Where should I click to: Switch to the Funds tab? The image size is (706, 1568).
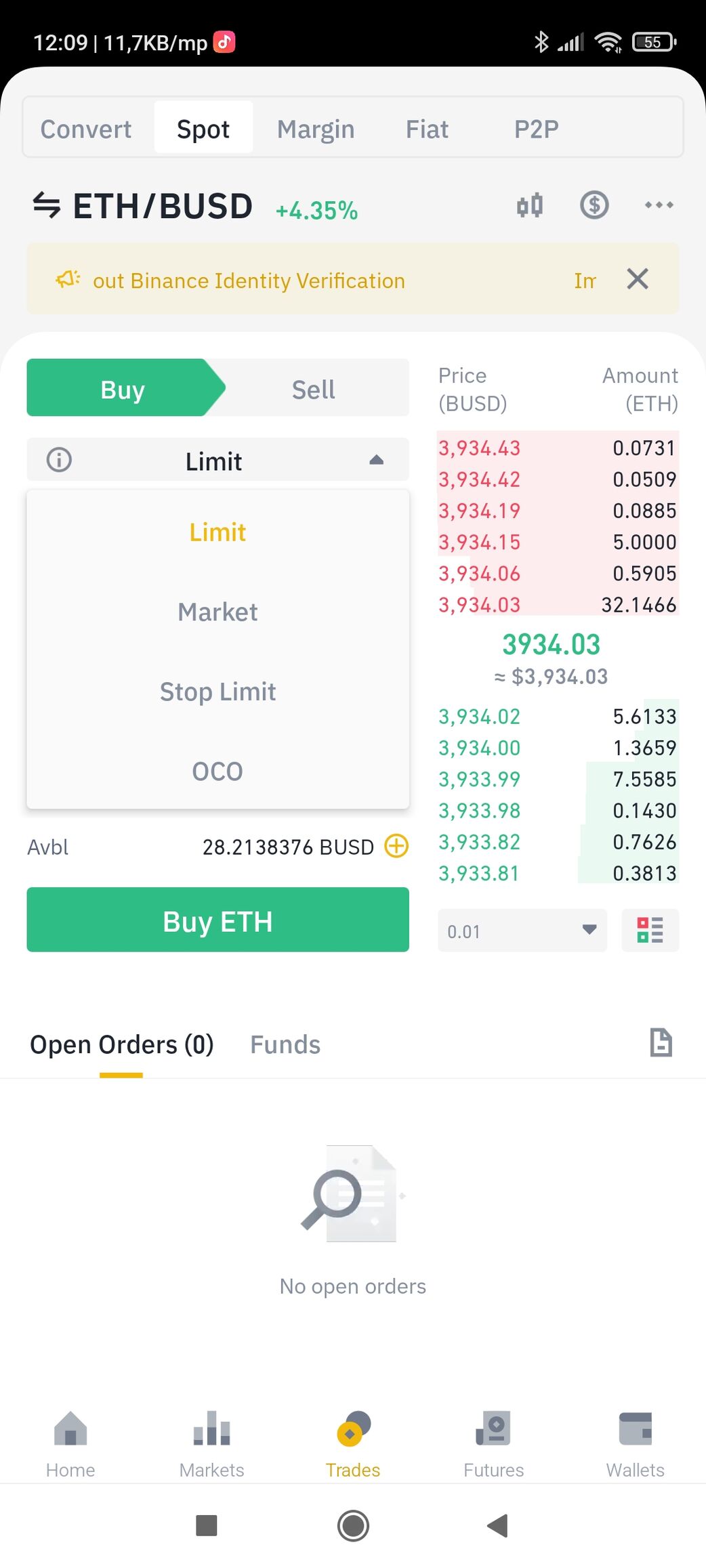click(x=285, y=1044)
